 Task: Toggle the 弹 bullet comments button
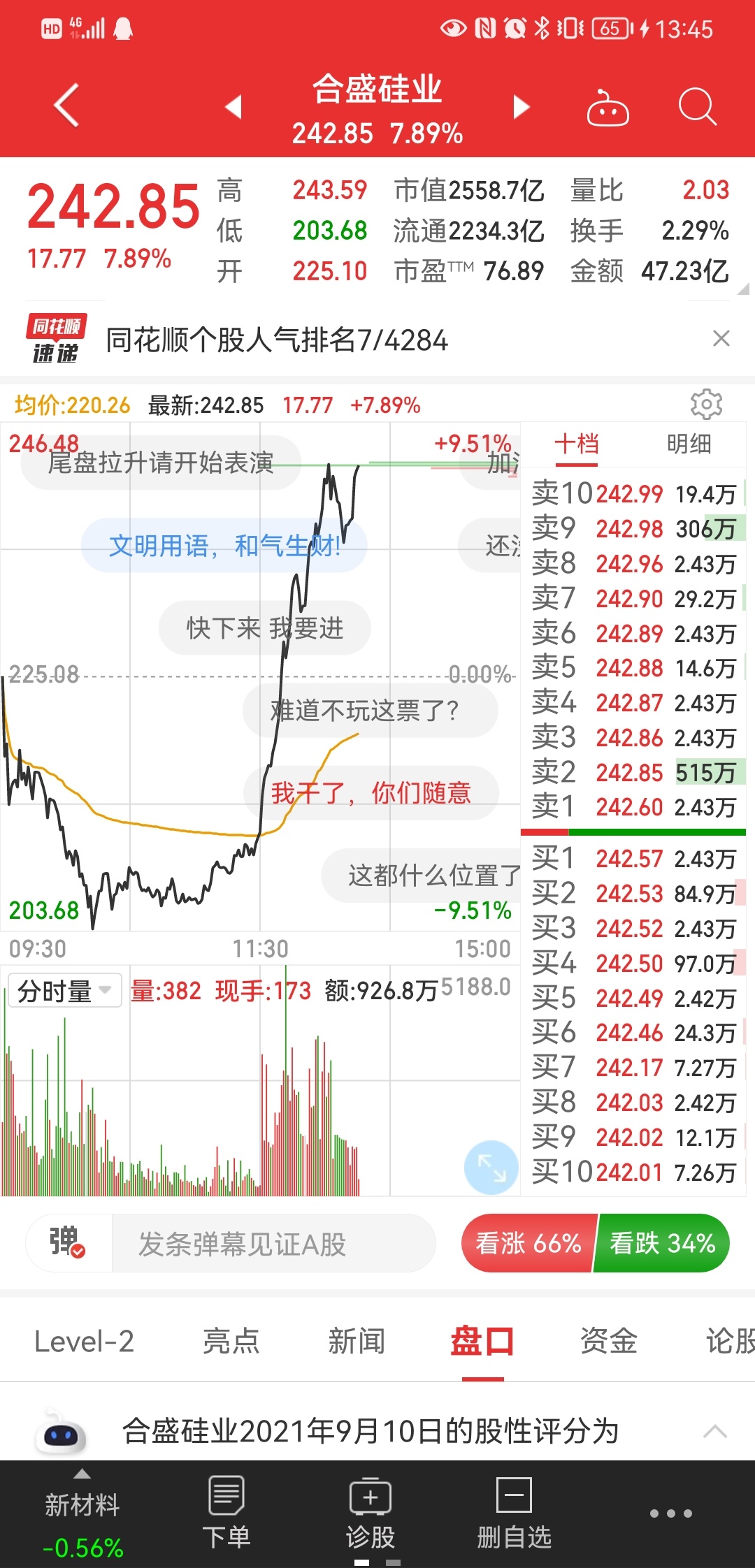tap(69, 1243)
